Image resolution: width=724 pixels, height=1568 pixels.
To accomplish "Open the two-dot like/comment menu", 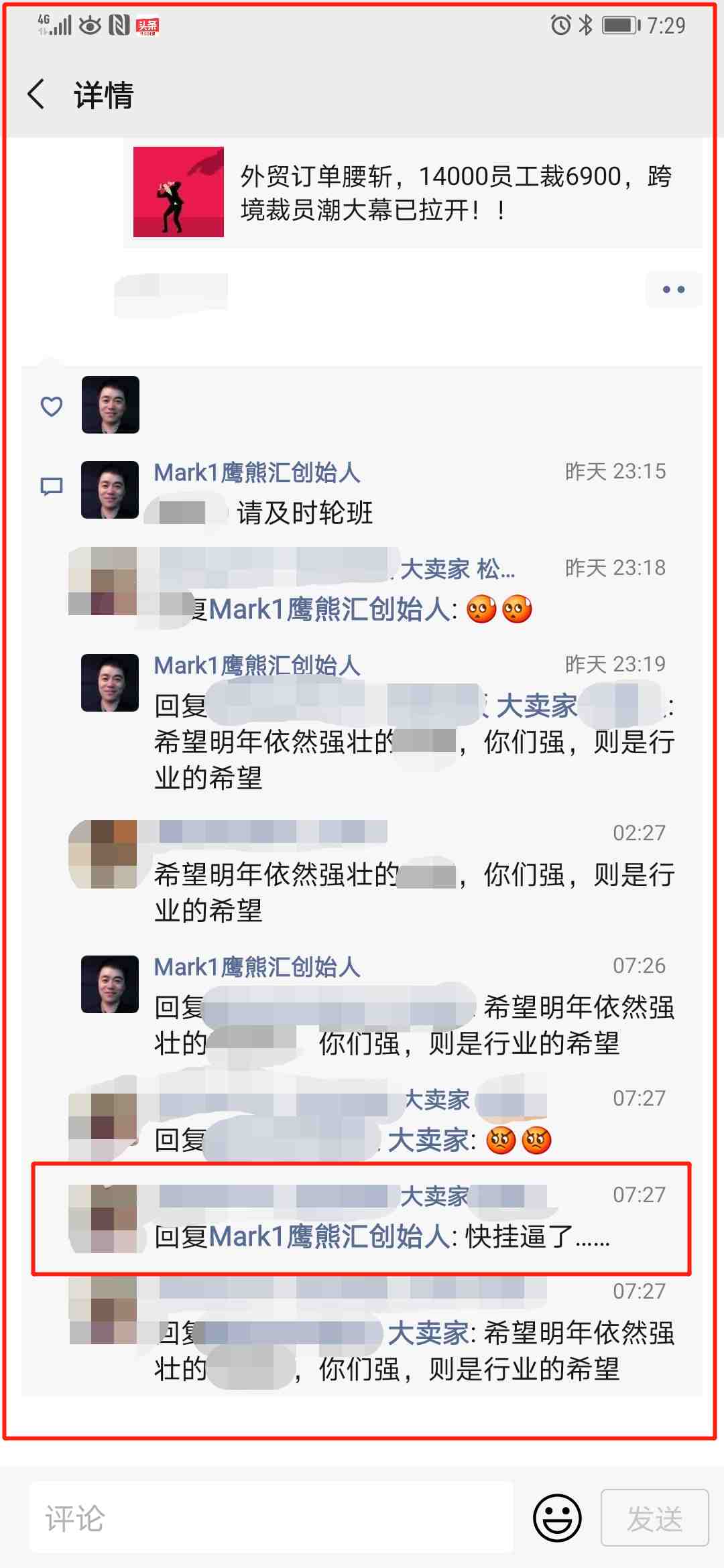I will 673,289.
